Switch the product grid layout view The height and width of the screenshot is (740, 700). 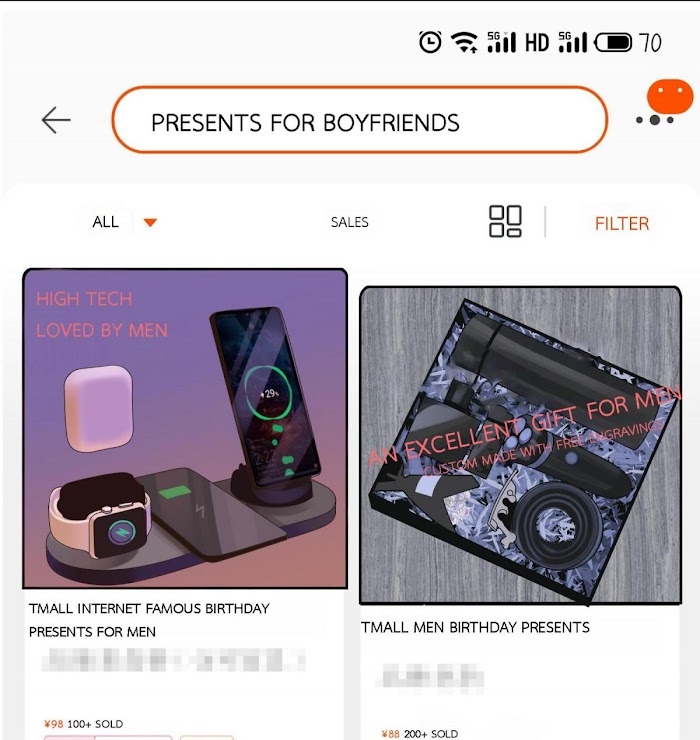(505, 222)
